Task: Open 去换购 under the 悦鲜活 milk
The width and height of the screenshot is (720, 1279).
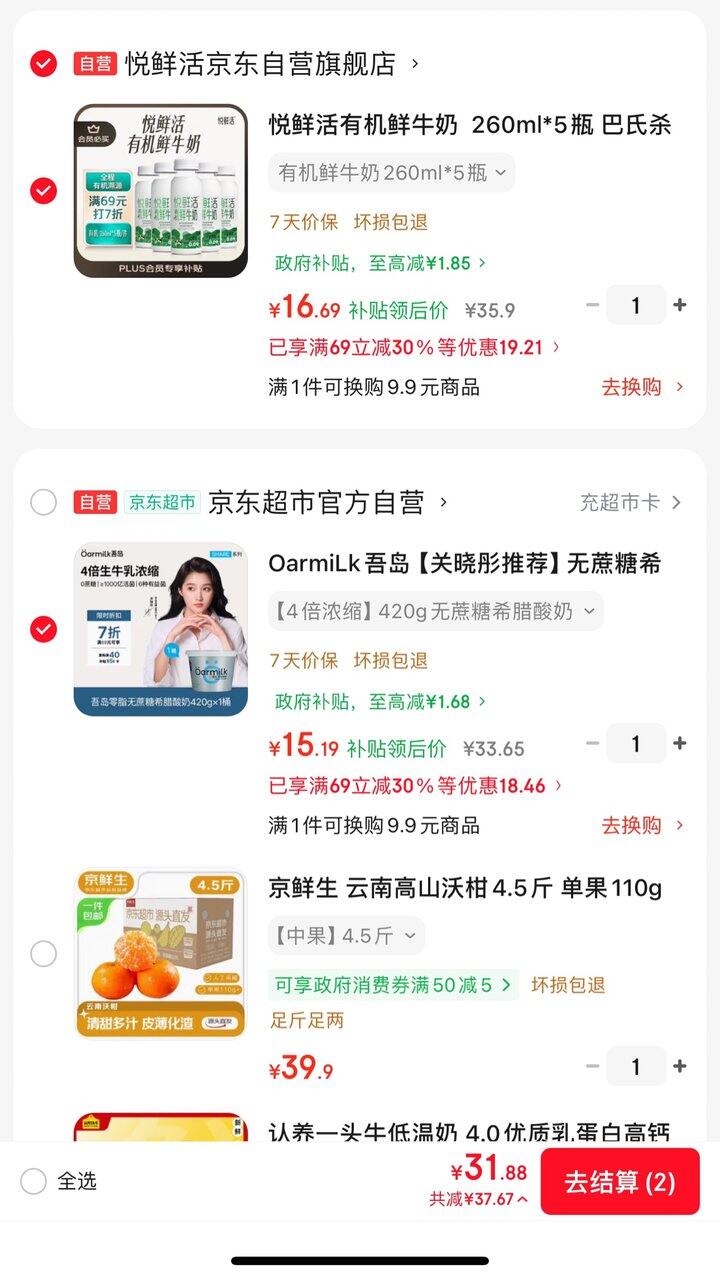Action: pos(642,387)
